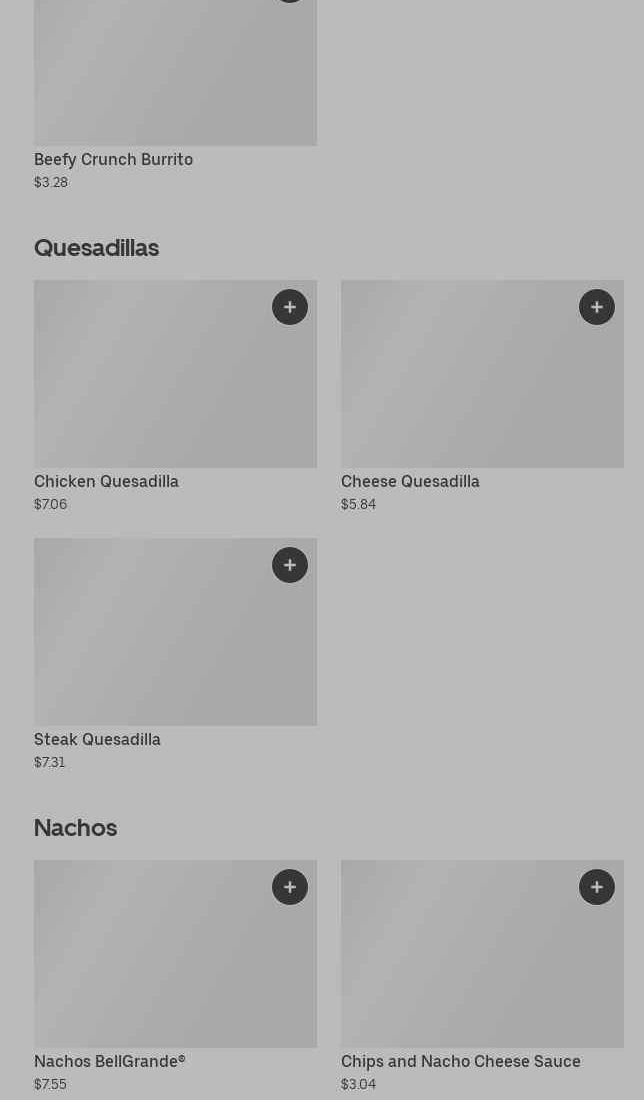The height and width of the screenshot is (1100, 644).
Task: Add Cheese Quesadilla with plus button
Action: point(597,307)
